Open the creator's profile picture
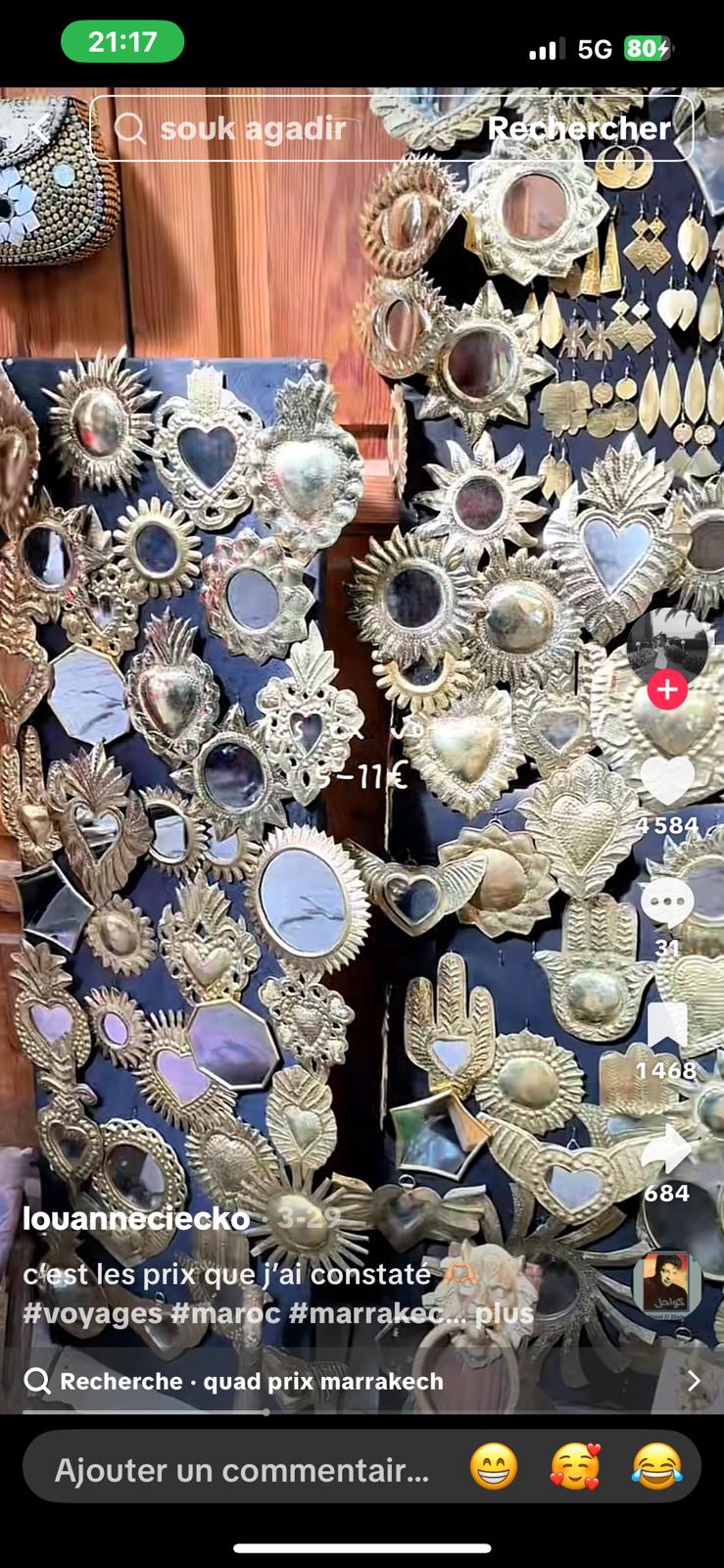 pos(667,647)
